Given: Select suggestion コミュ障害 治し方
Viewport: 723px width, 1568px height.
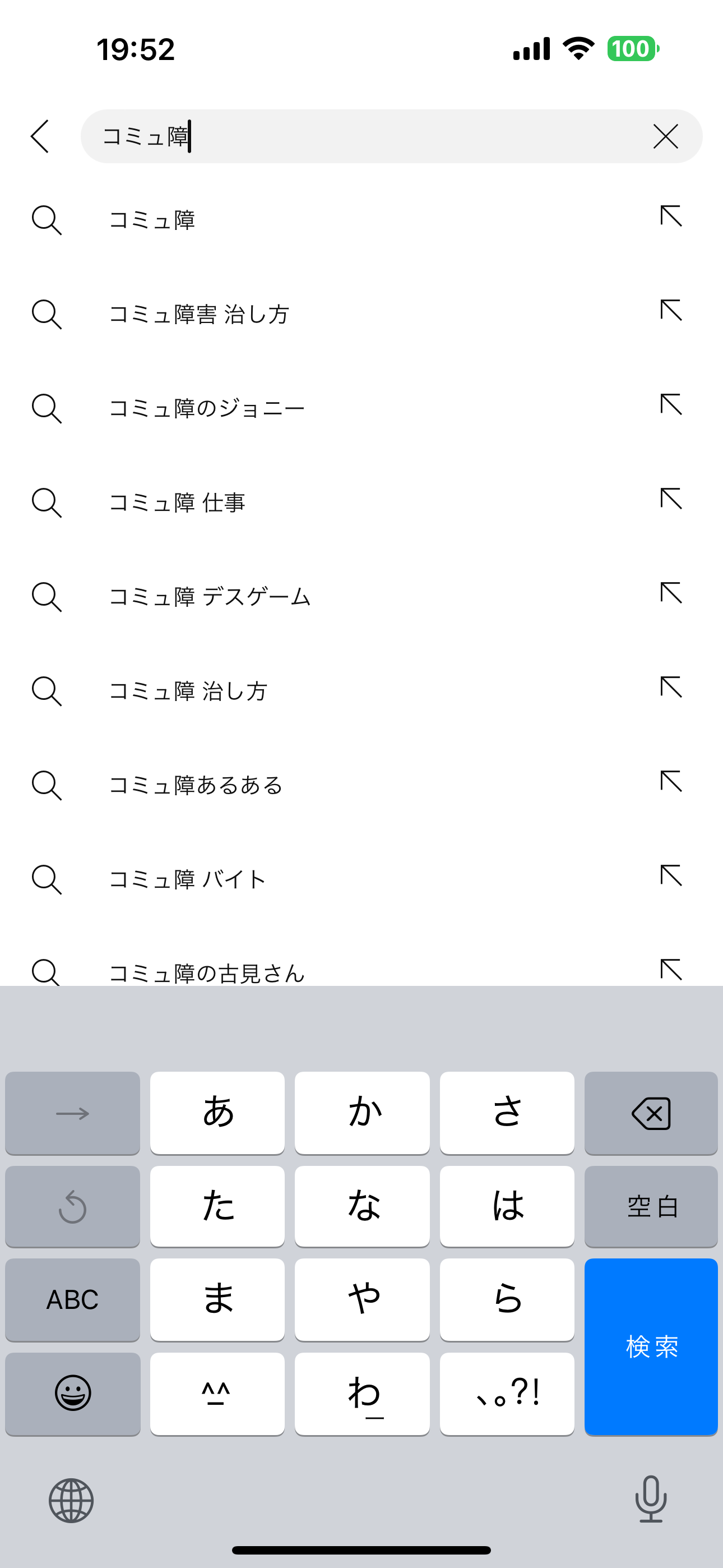Looking at the screenshot, I should point(361,314).
